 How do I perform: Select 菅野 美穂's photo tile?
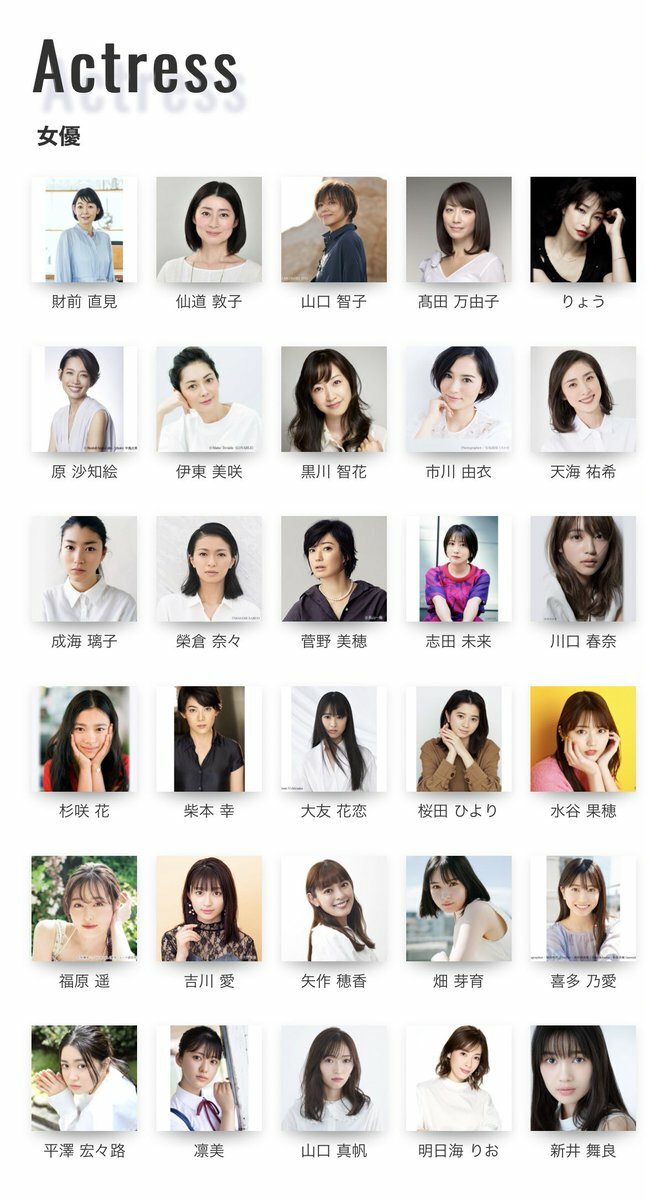(334, 569)
